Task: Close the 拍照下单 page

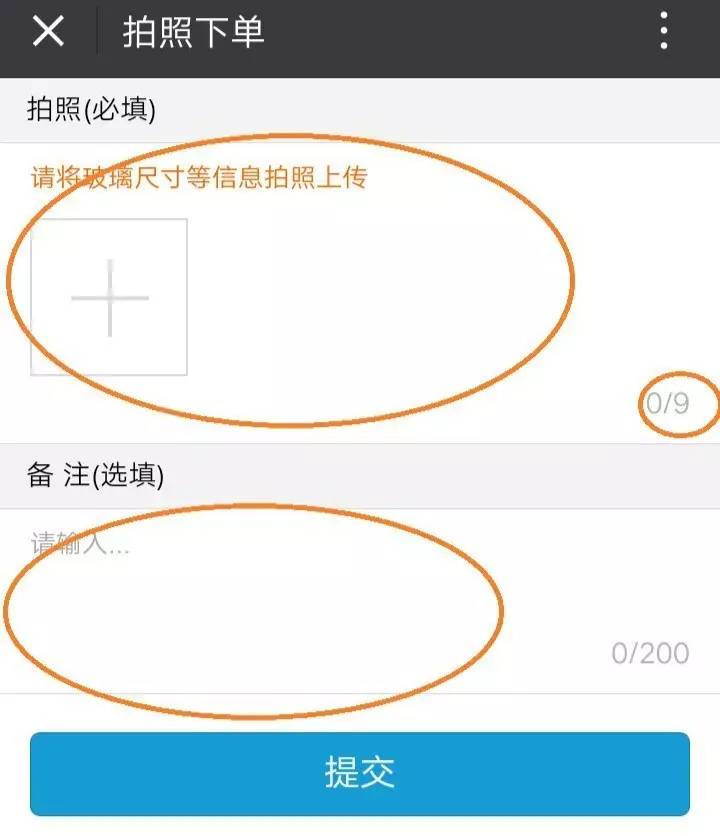Action: [x=48, y=33]
